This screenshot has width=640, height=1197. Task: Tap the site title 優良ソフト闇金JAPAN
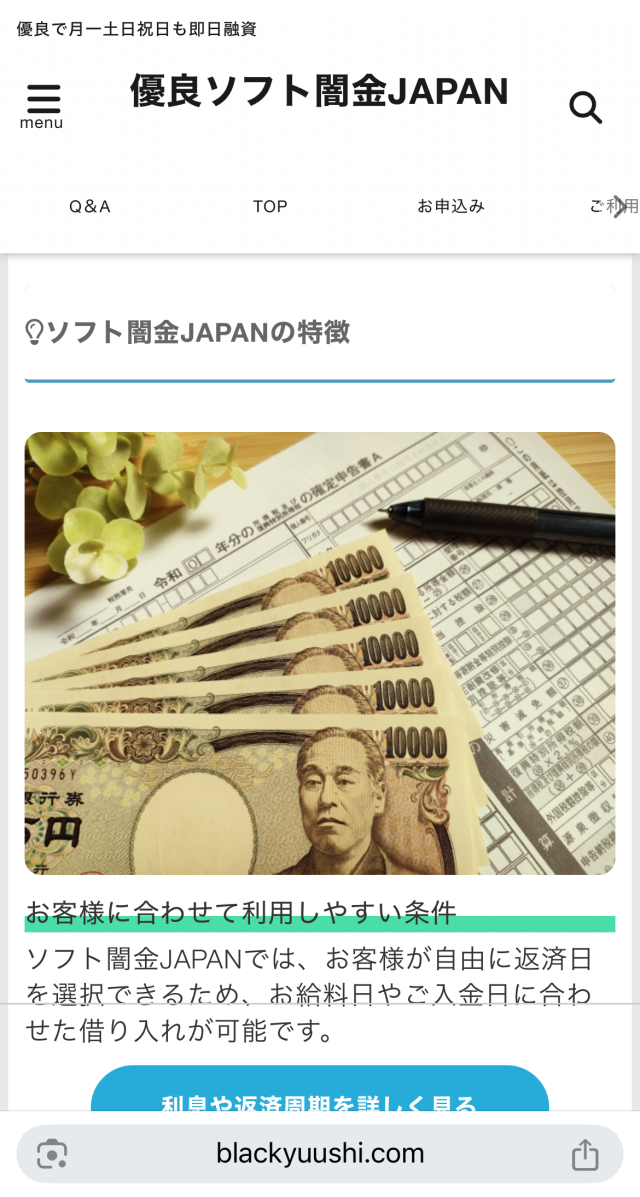click(x=319, y=92)
